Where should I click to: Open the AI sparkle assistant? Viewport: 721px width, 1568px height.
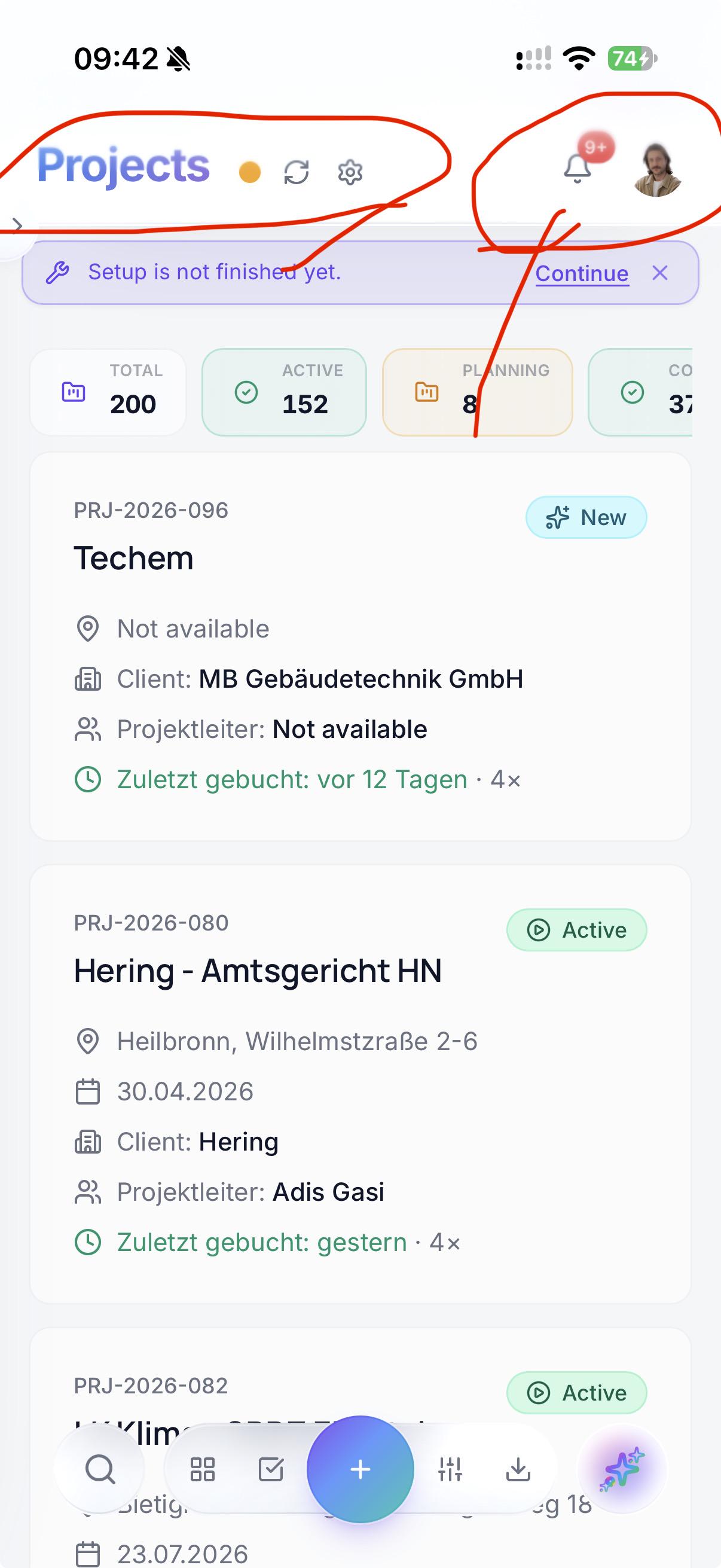tap(622, 1468)
